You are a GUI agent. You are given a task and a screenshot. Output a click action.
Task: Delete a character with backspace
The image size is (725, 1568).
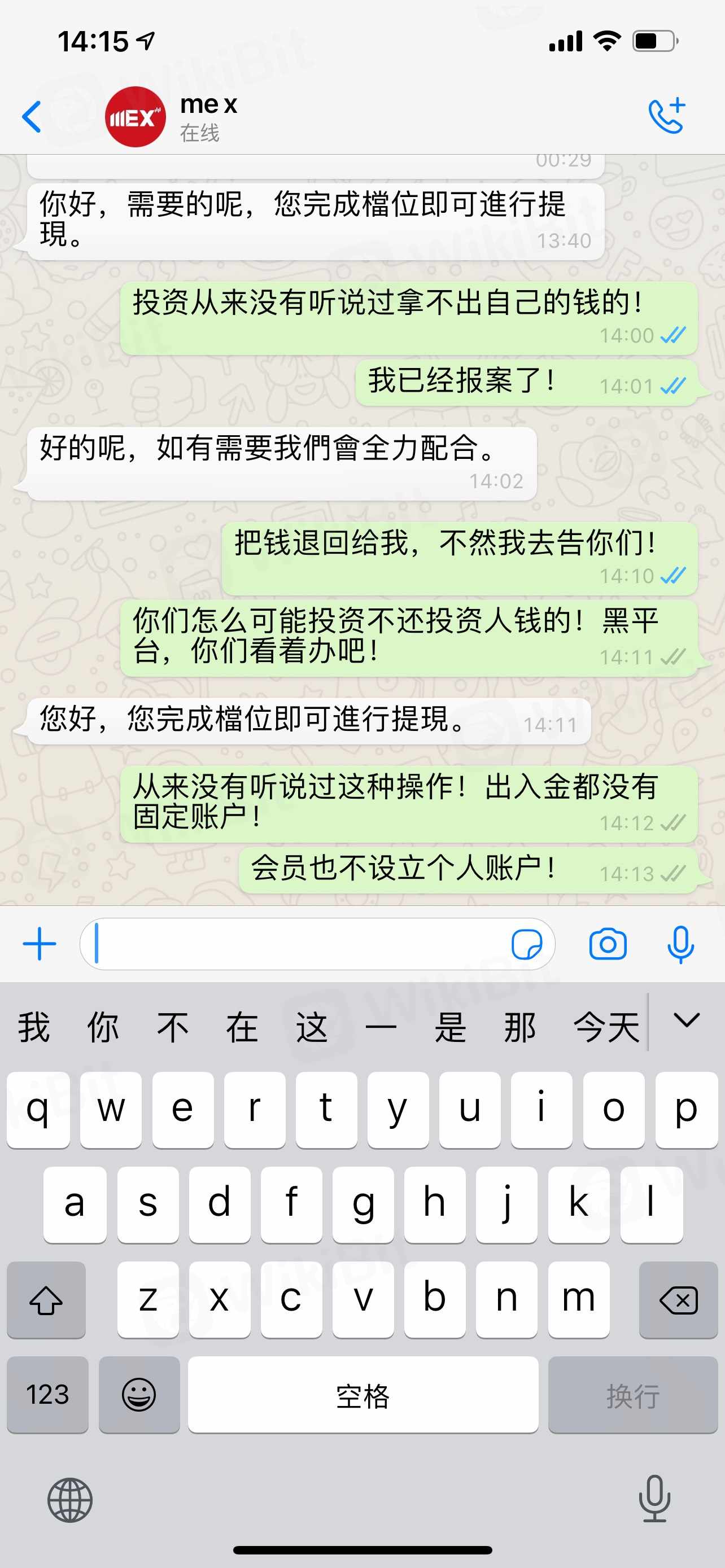click(x=678, y=1300)
